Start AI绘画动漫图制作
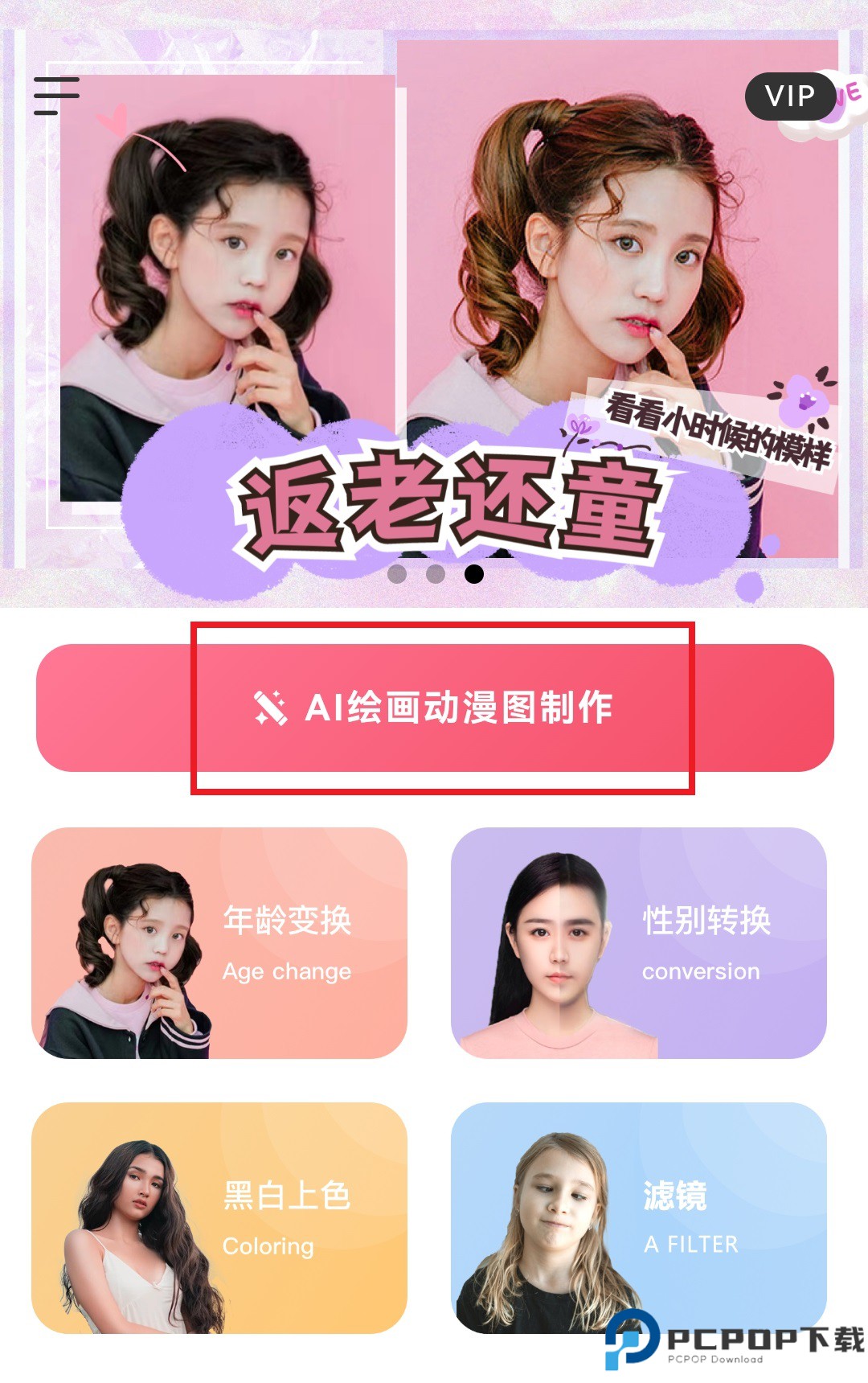Screen dimensions: 868x1383 coord(435,708)
